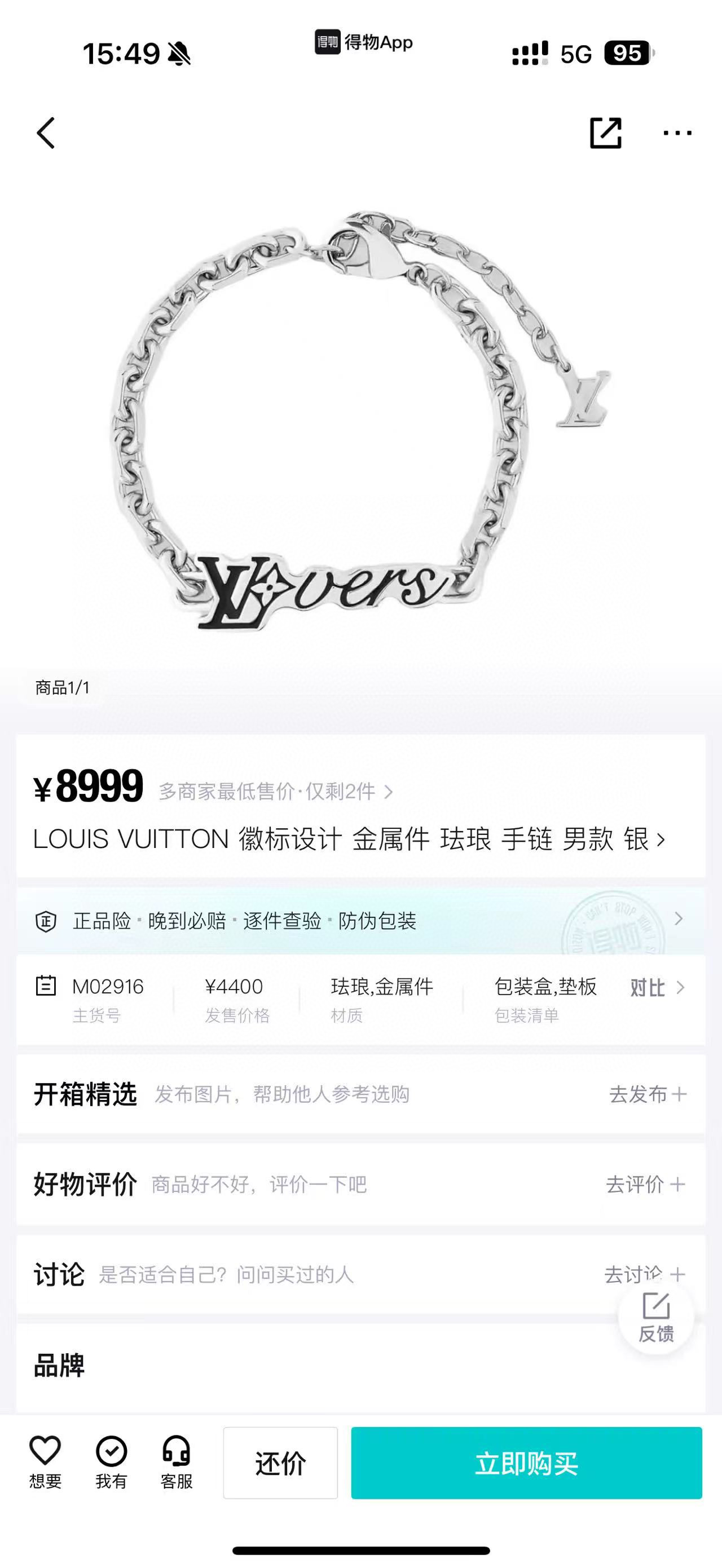Open the three-dot overflow menu
The image size is (722, 1568).
pos(677,132)
